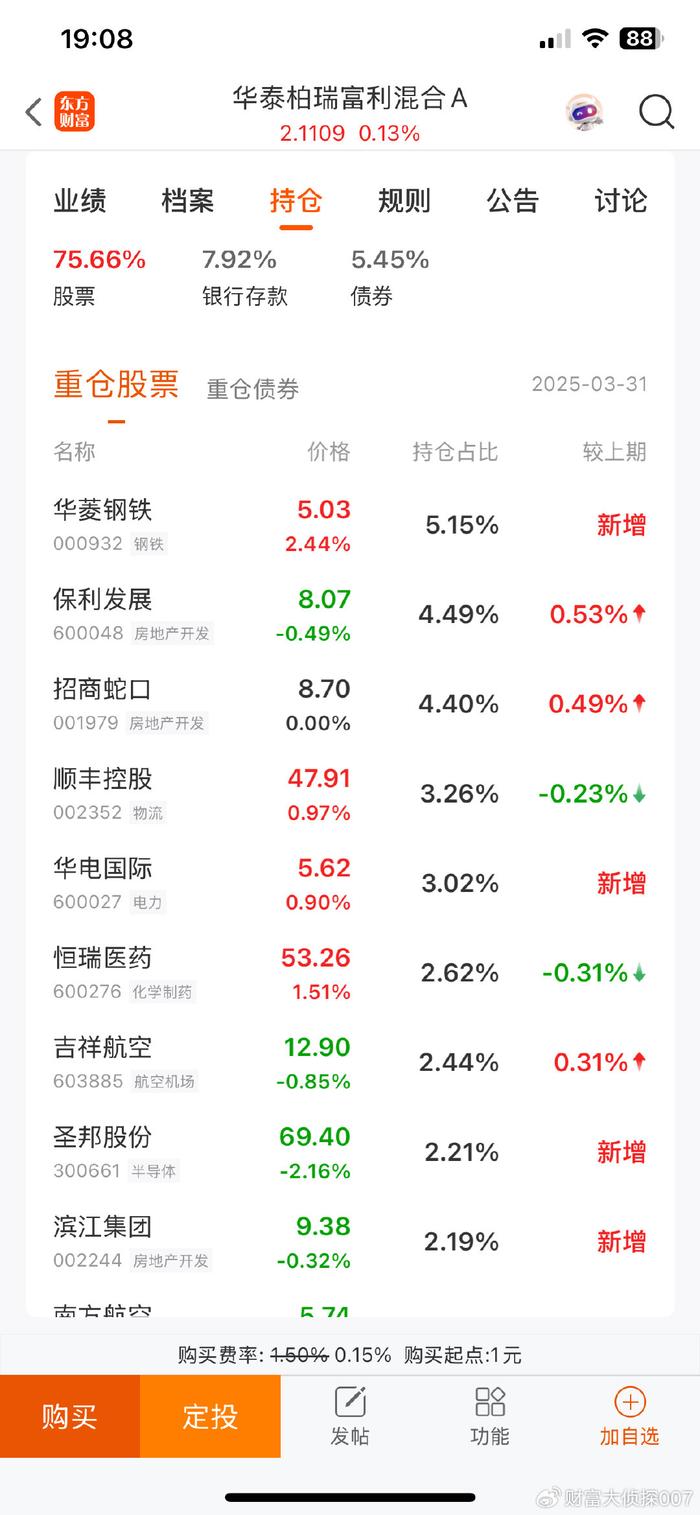Open the 讨论 tab
Image resolution: width=700 pixels, height=1515 pixels.
click(620, 201)
